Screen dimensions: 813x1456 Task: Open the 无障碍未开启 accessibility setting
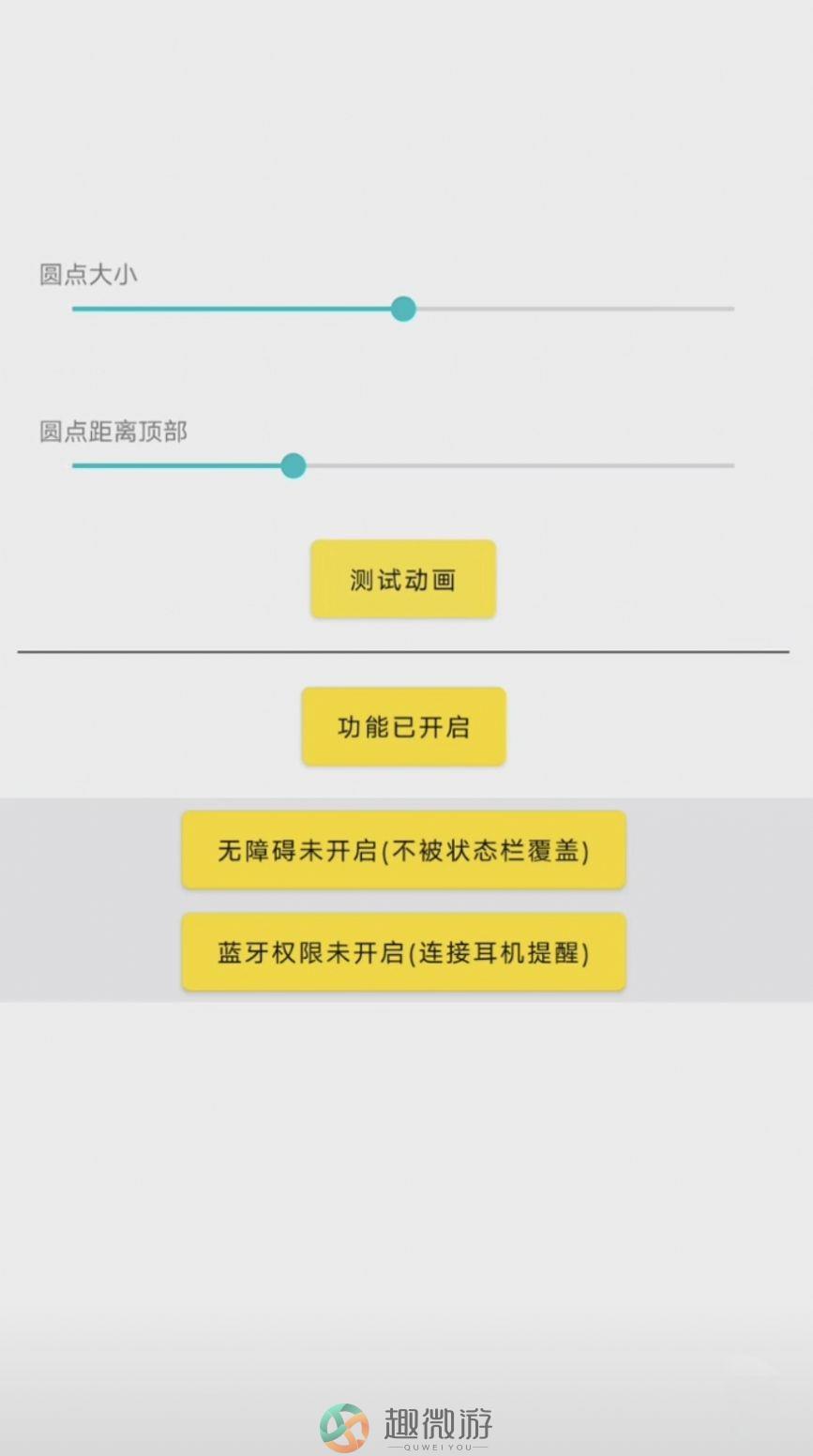click(x=403, y=850)
